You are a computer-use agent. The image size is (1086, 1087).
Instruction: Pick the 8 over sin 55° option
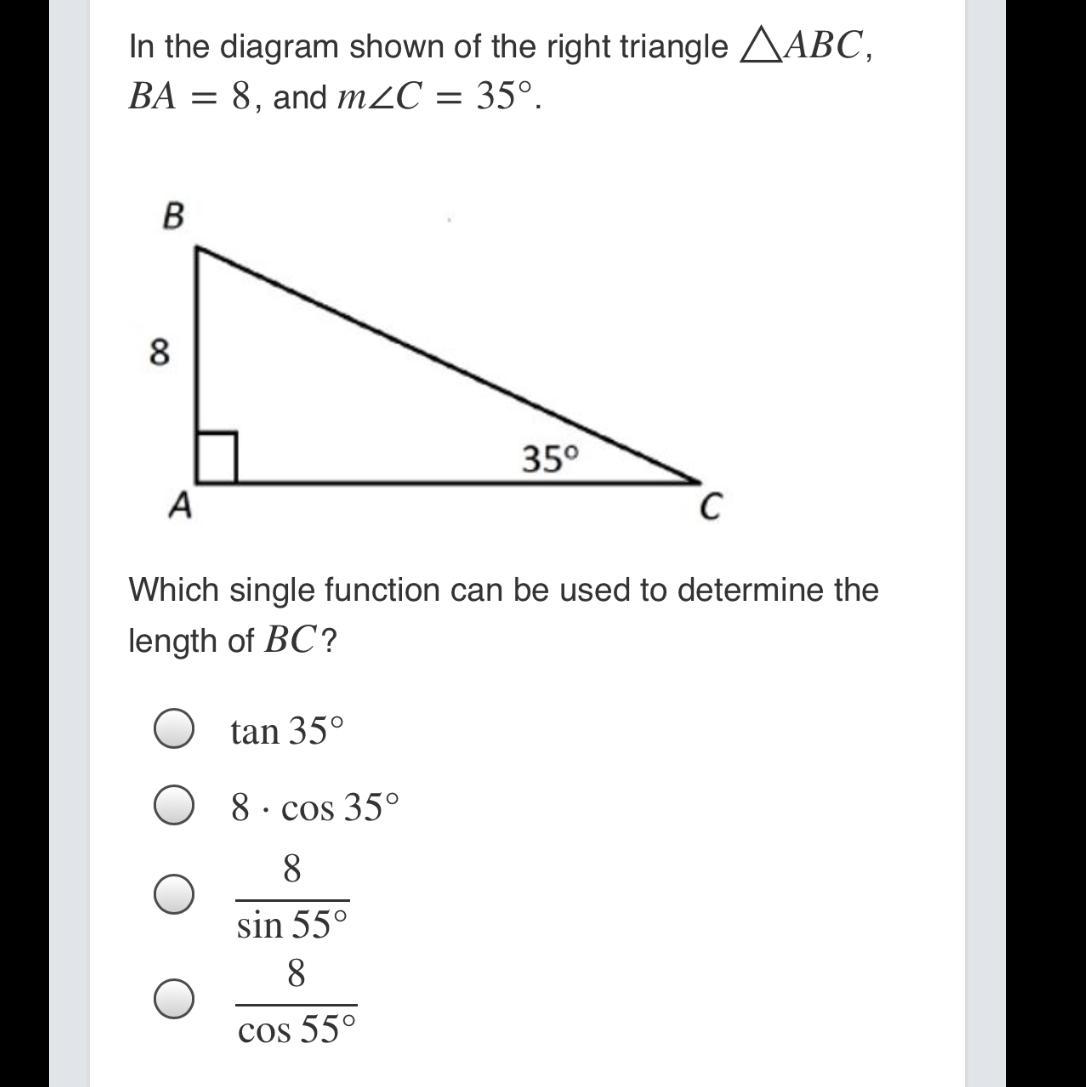coord(174,894)
